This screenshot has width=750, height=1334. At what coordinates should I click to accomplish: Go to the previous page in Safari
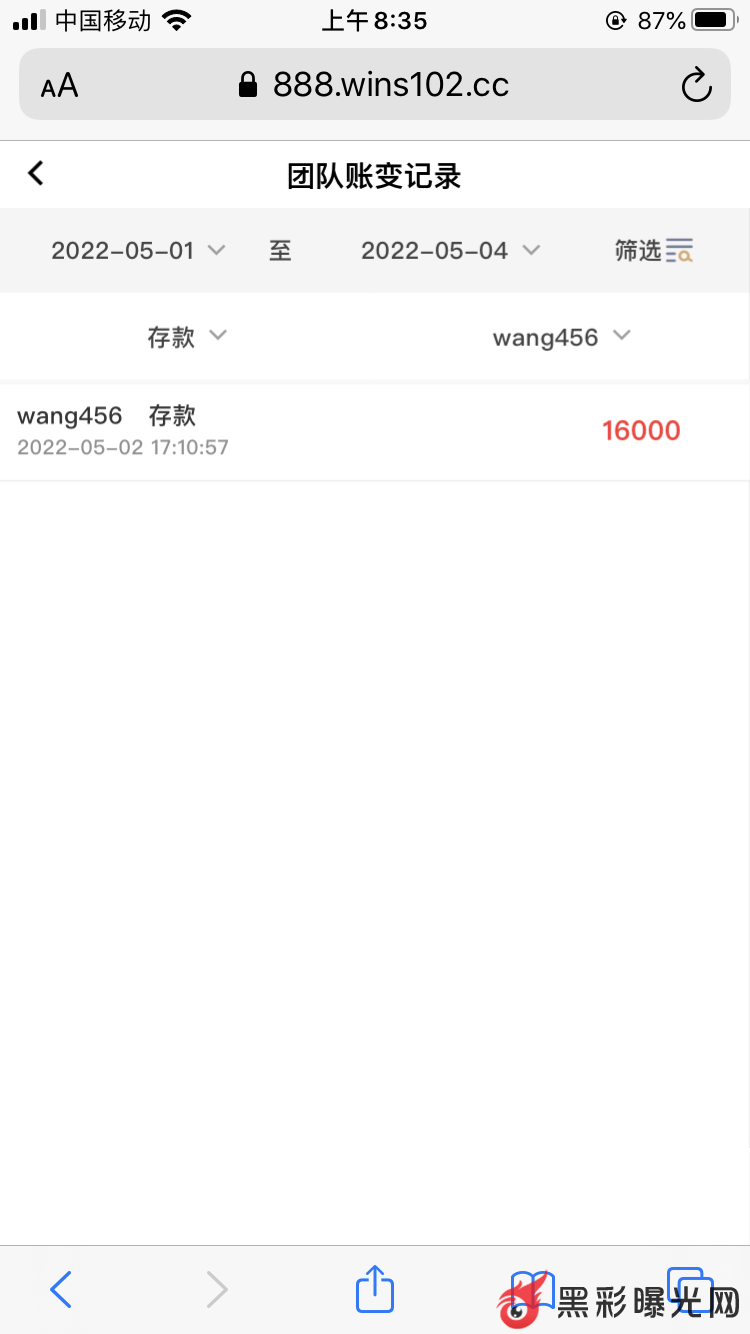click(x=61, y=1289)
